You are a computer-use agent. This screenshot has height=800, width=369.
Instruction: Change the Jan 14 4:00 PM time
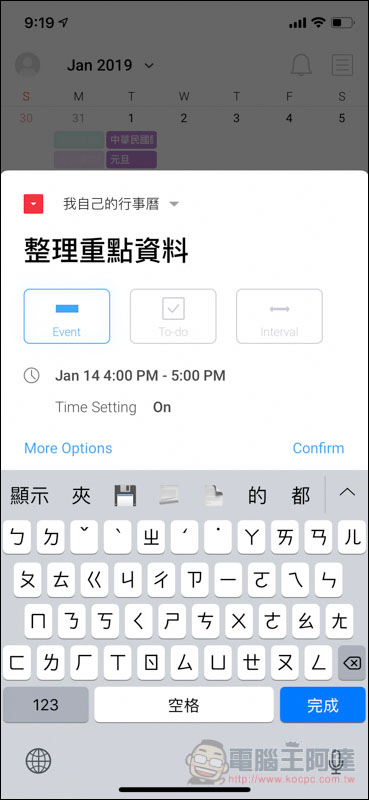[x=140, y=376]
